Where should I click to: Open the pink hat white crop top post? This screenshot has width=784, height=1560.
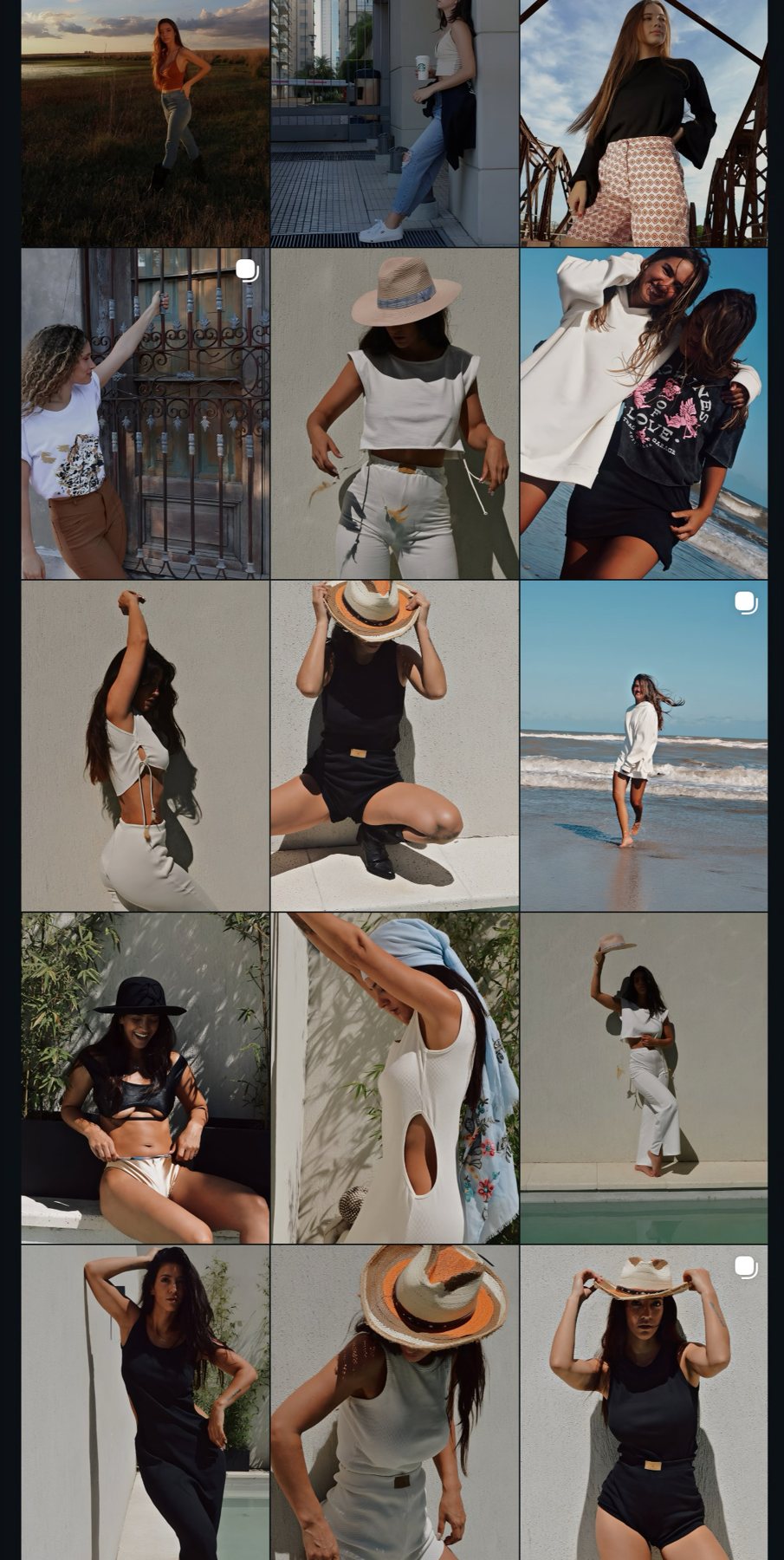pos(394,413)
